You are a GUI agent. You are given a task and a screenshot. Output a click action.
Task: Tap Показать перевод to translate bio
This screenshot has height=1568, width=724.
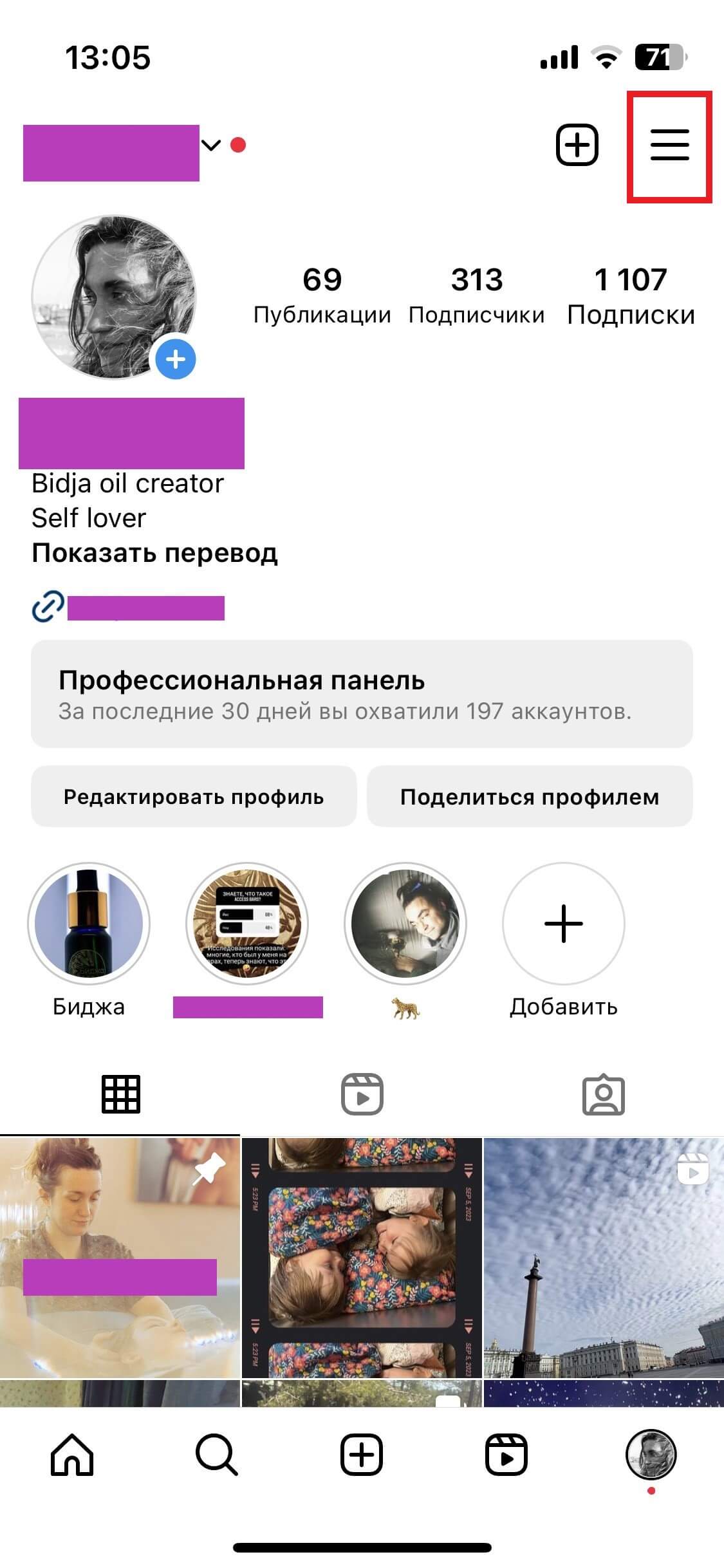[154, 553]
